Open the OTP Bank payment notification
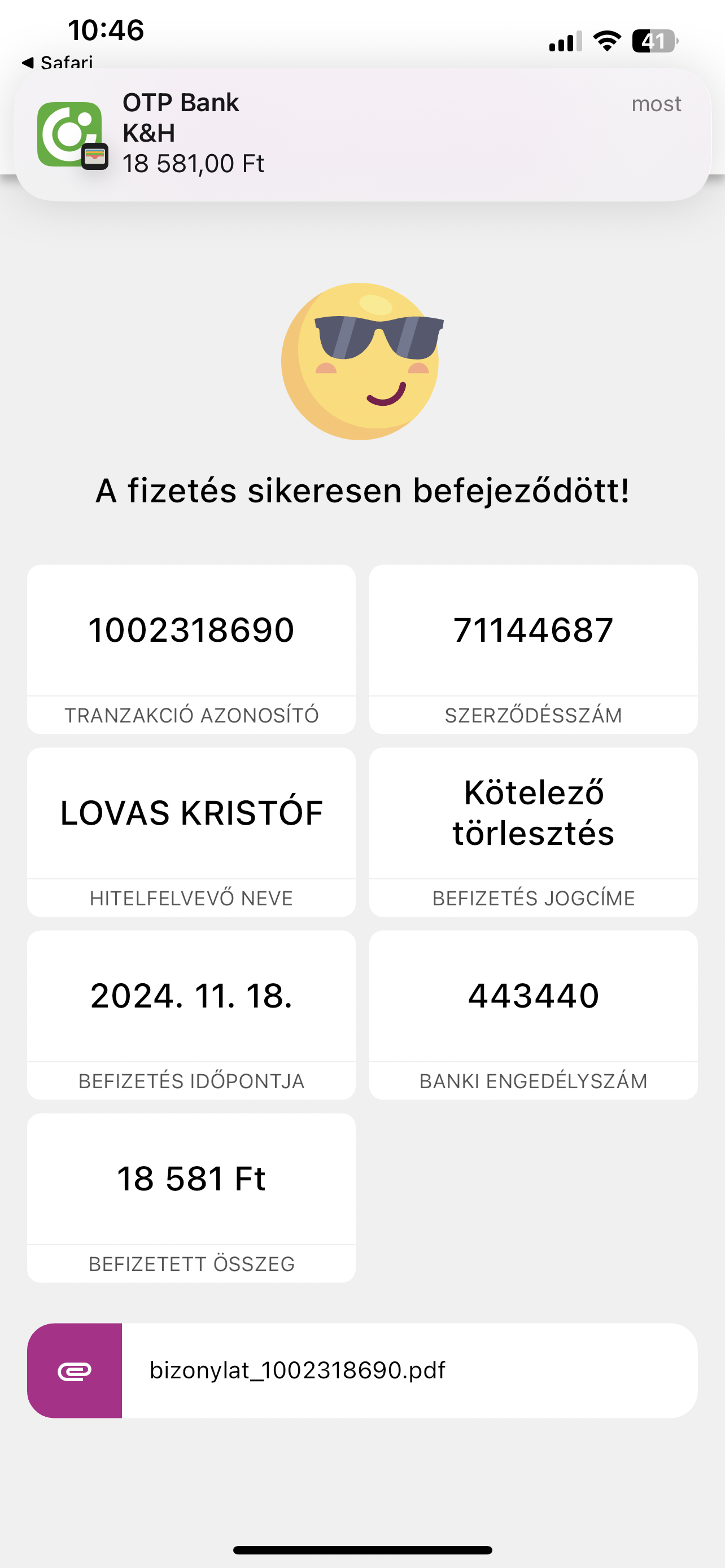725x1568 pixels. coord(361,134)
